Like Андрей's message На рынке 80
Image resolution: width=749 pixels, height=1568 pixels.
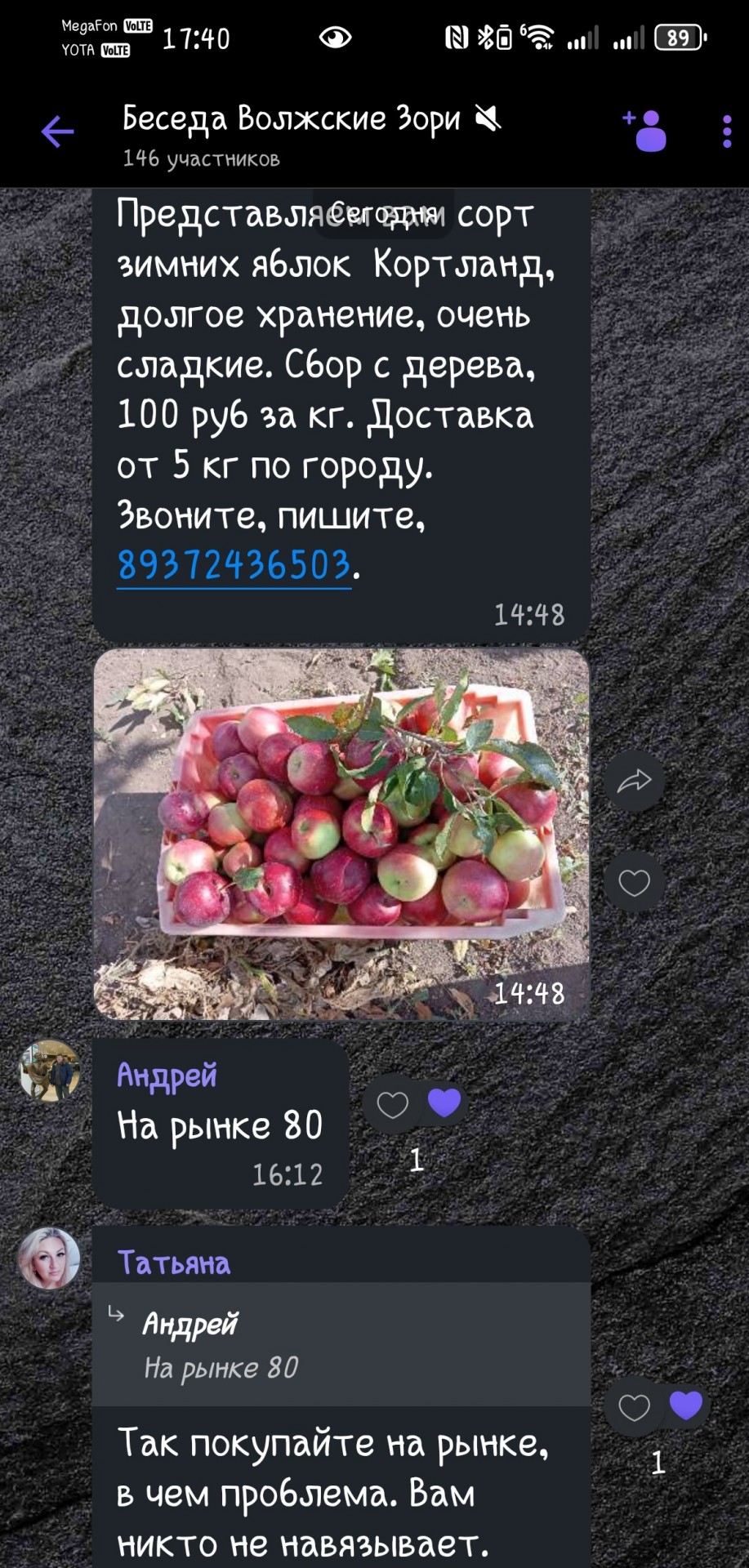392,1104
